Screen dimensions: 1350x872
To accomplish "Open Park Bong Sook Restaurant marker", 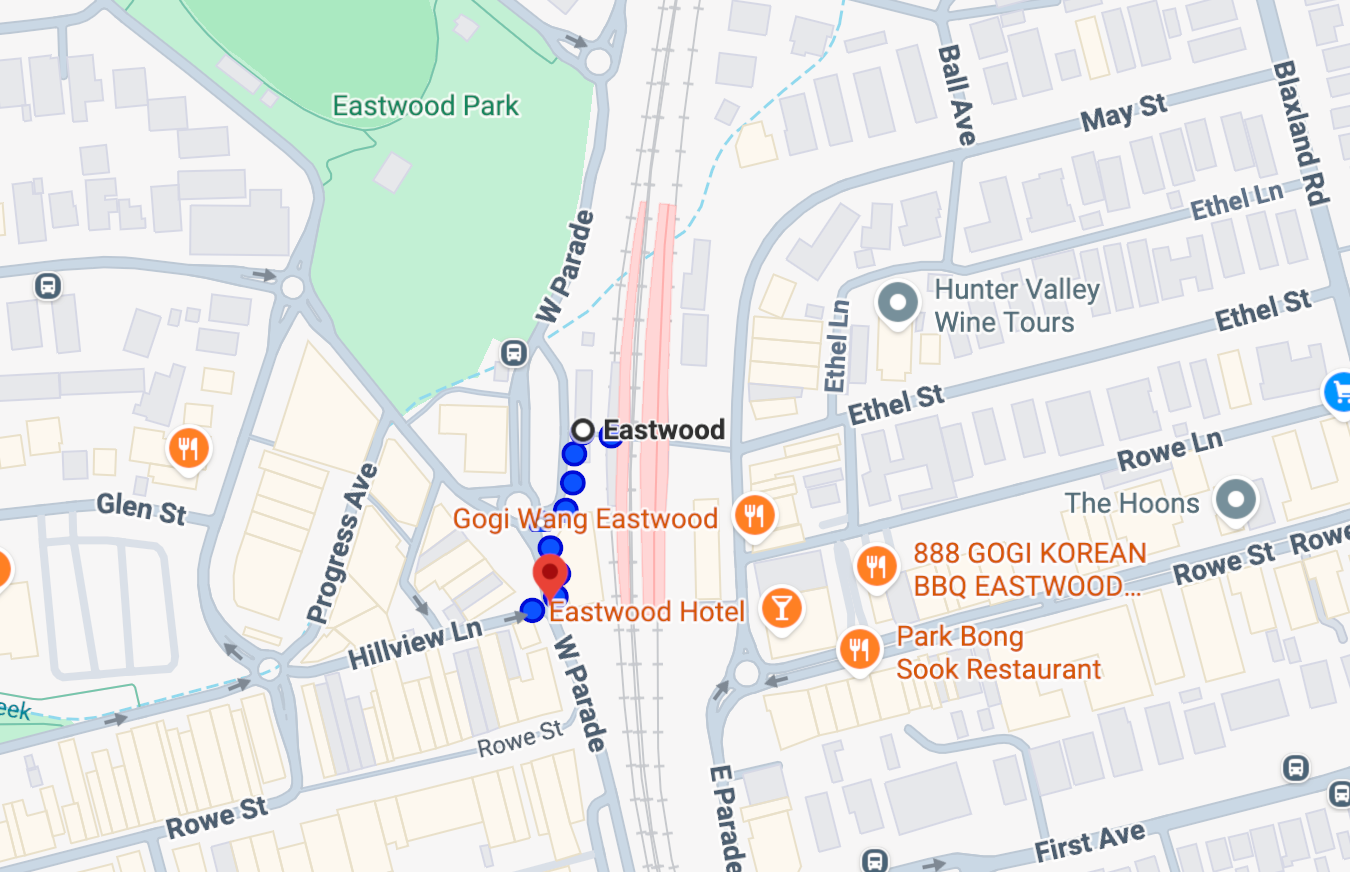I will (859, 649).
